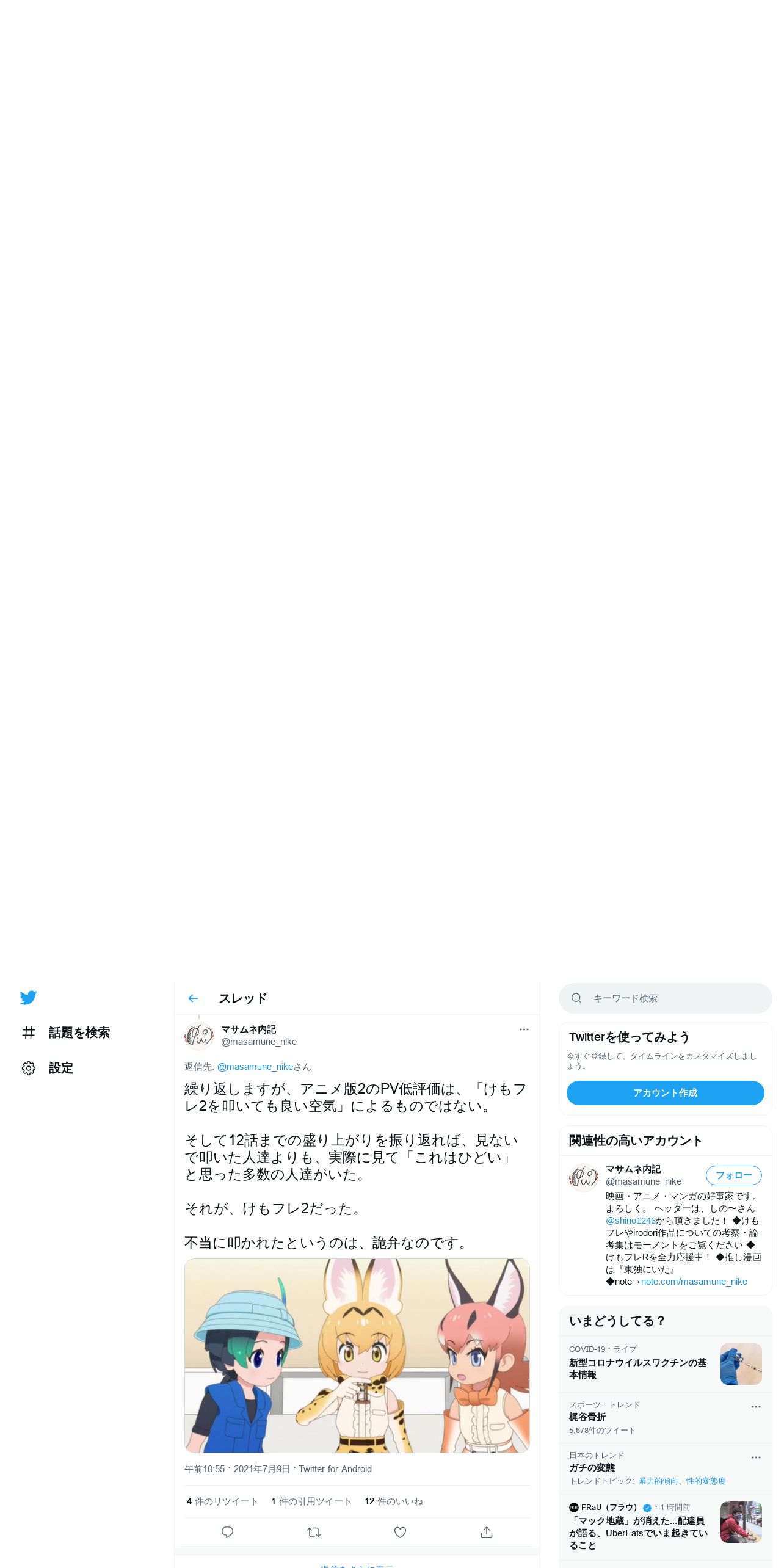Tap the Twitter bird logo home link
Viewport: 784px width, 1568px height.
pyautogui.click(x=28, y=998)
